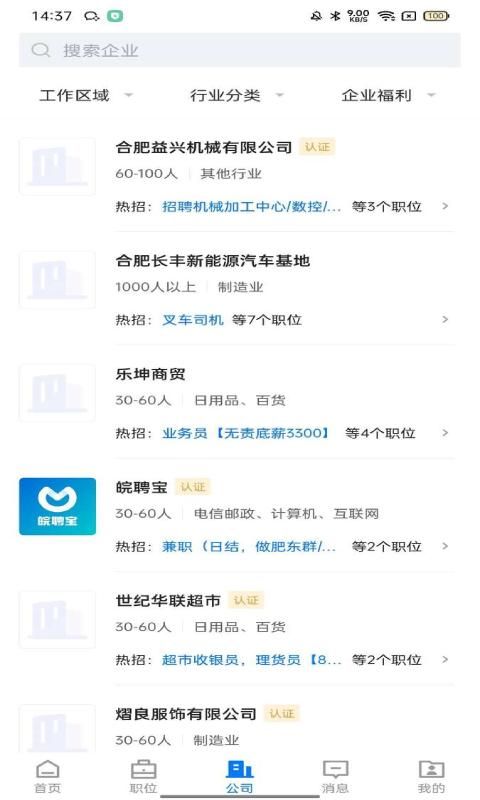Open the 行业分类 filter dropdown
Screen dimensions: 480x800
coord(236,95)
